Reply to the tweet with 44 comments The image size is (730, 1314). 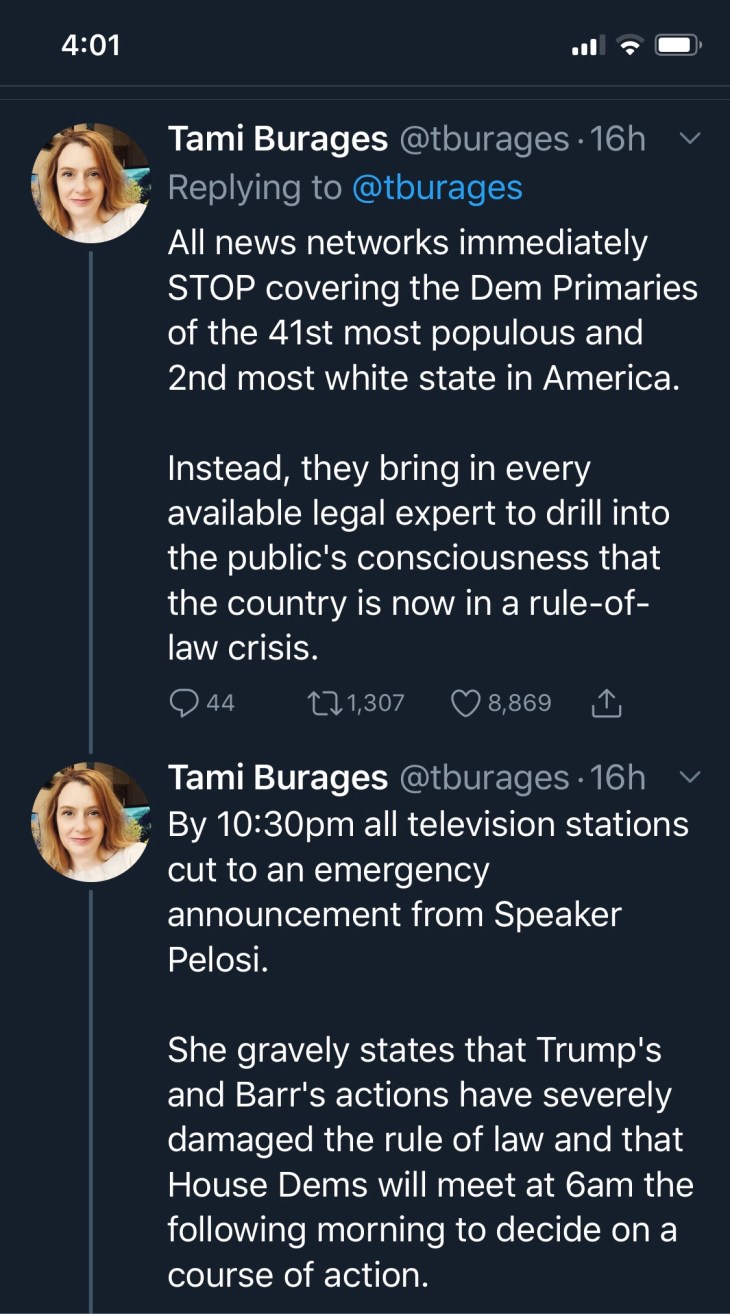[184, 703]
